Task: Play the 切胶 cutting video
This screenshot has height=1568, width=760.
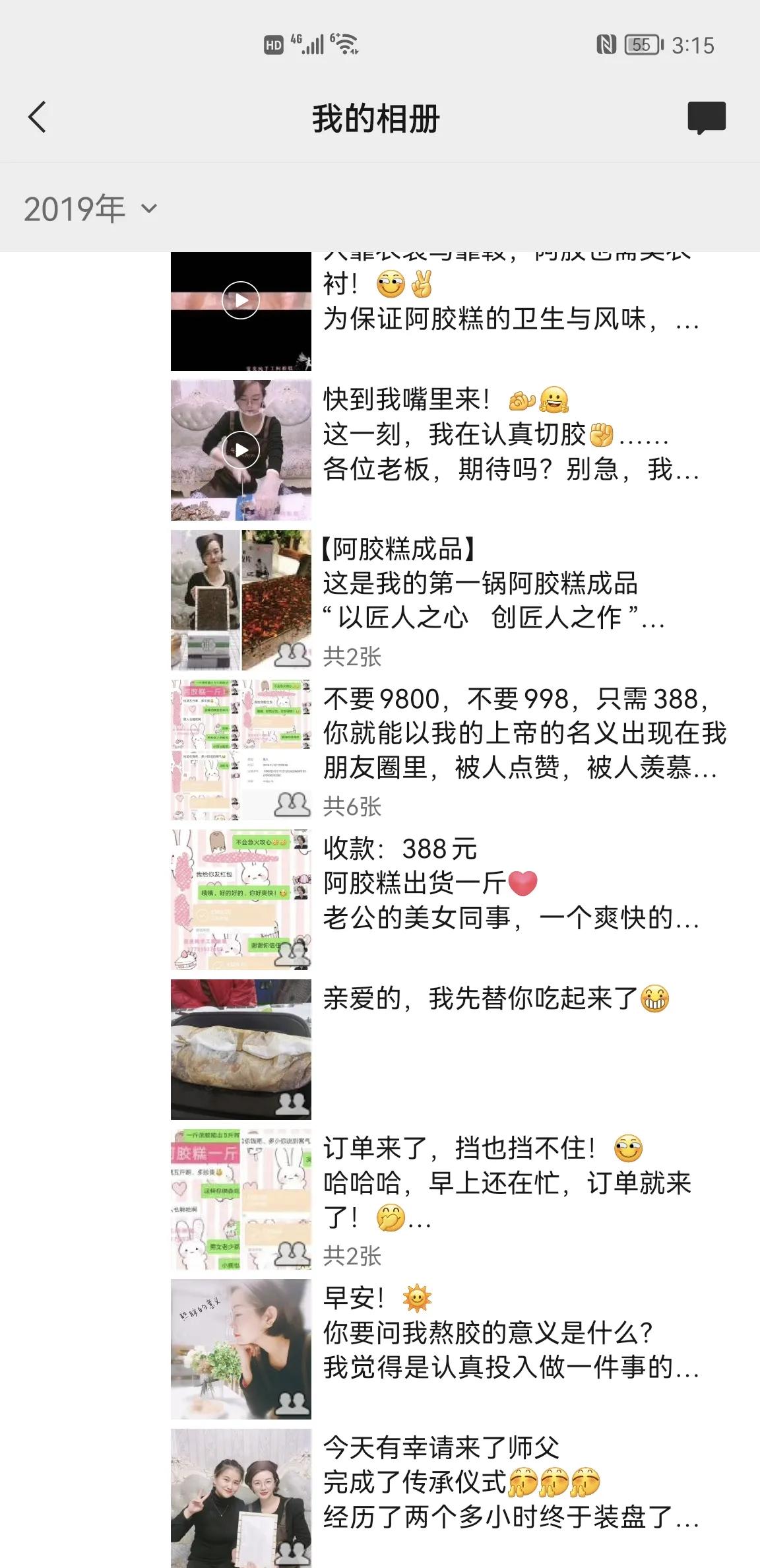Action: [242, 449]
